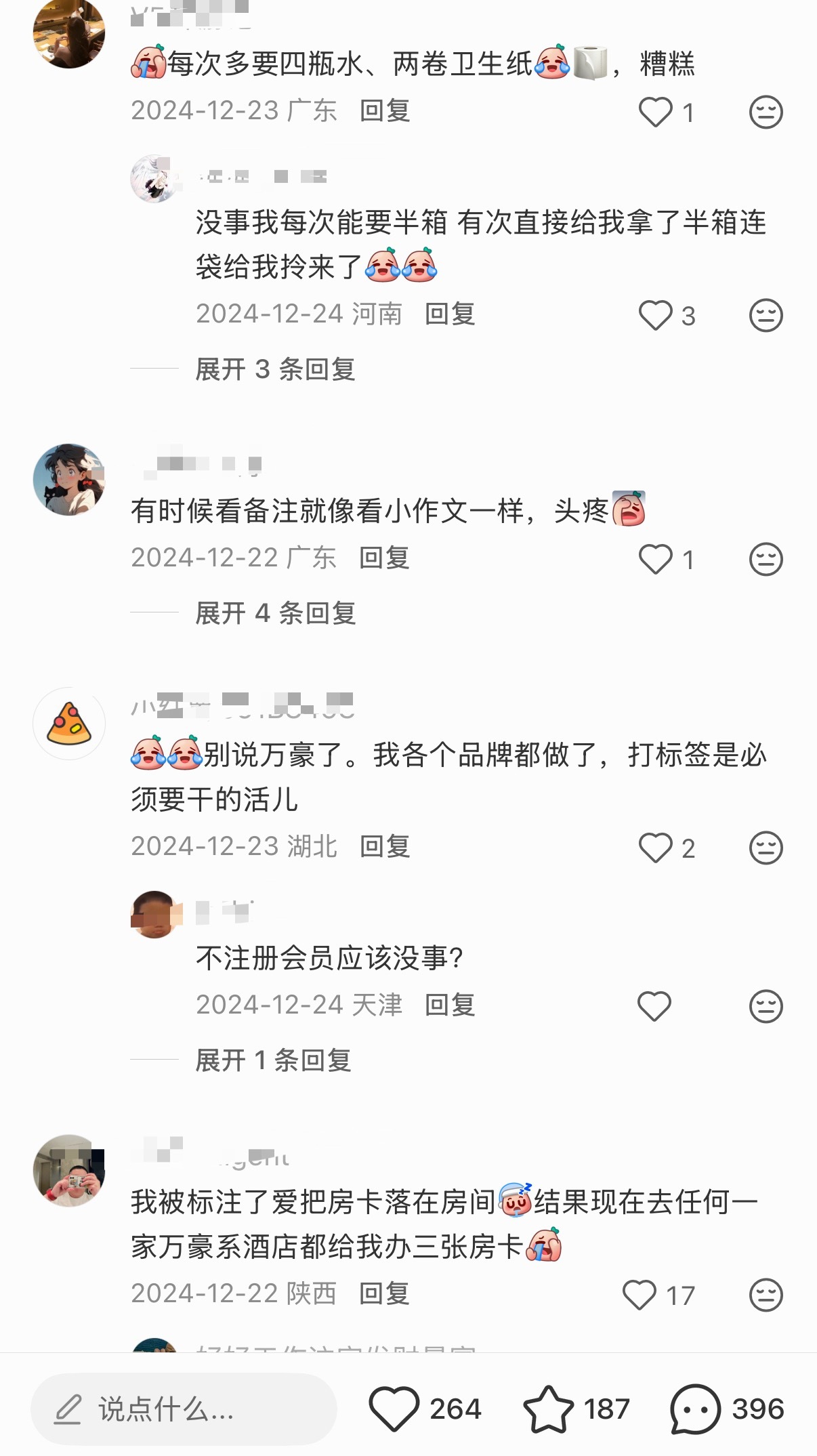Image resolution: width=817 pixels, height=1456 pixels.
Task: Unlike the comment with 17 likes
Action: pos(640,1294)
